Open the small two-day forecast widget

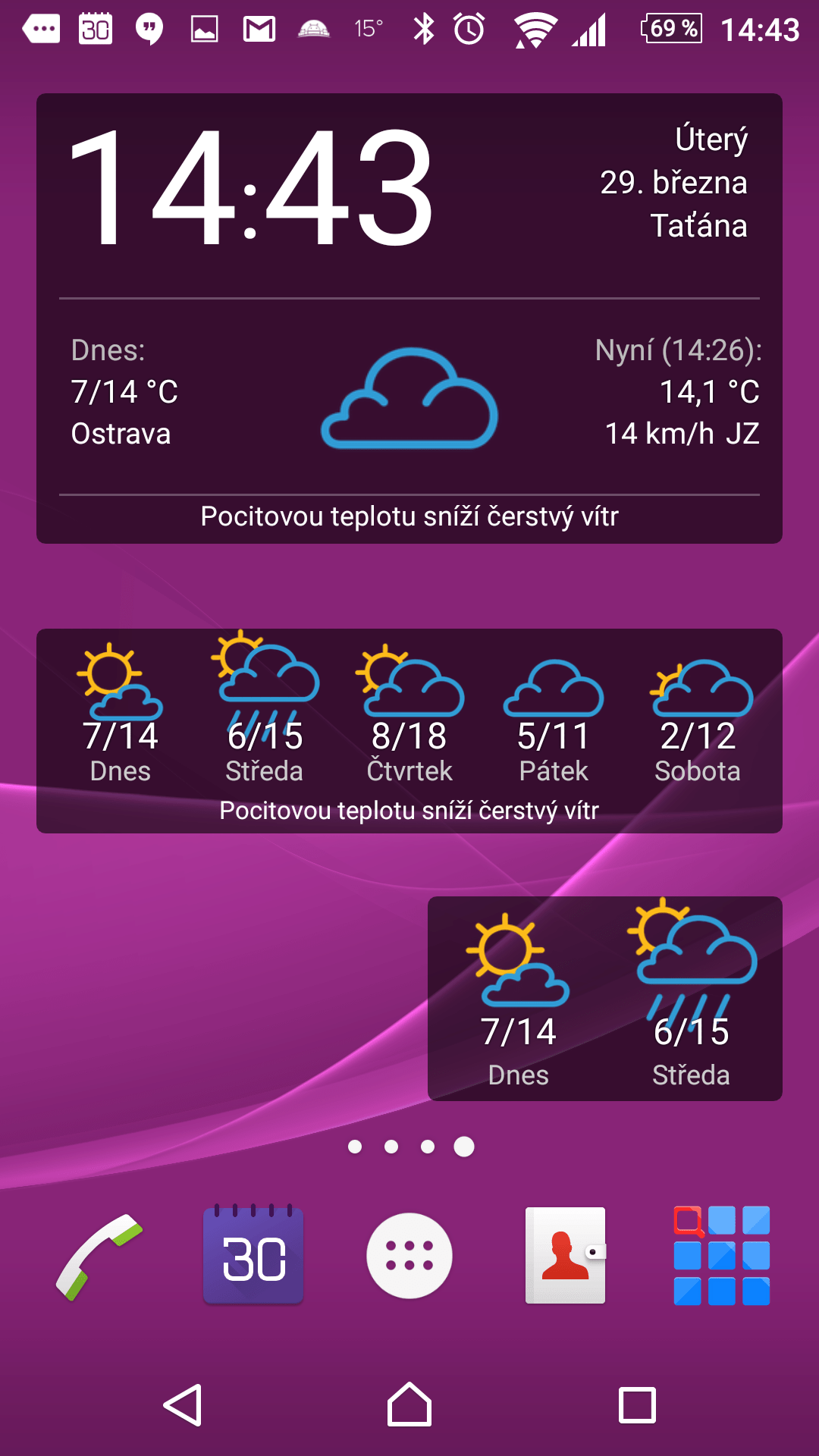click(x=604, y=998)
